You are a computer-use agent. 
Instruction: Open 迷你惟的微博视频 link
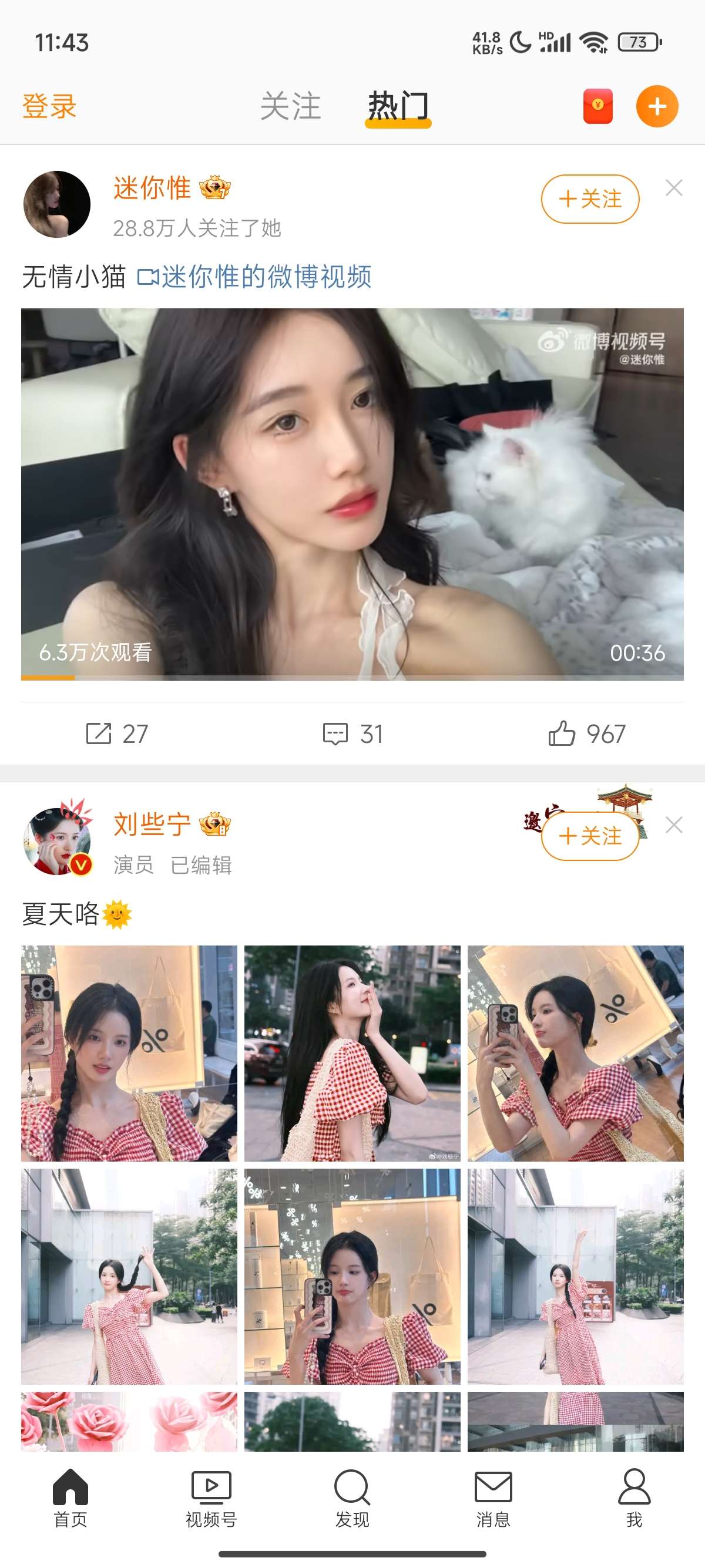click(x=254, y=277)
